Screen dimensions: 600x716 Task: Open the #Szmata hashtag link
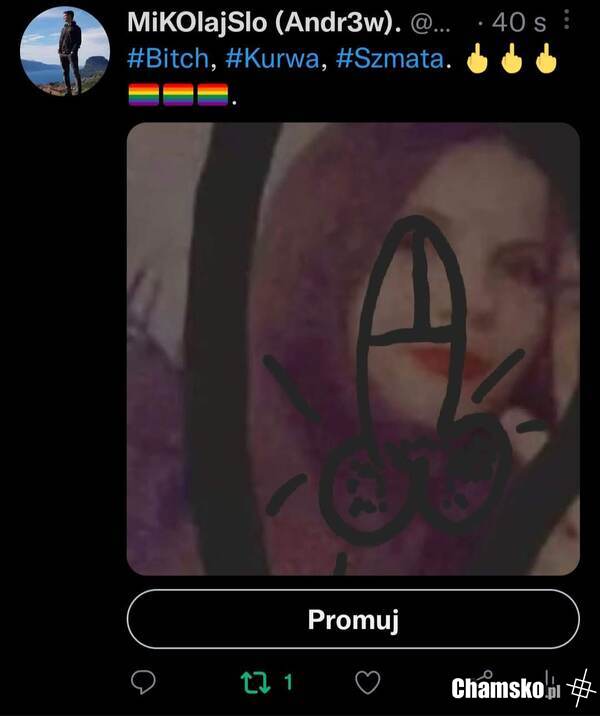[389, 59]
